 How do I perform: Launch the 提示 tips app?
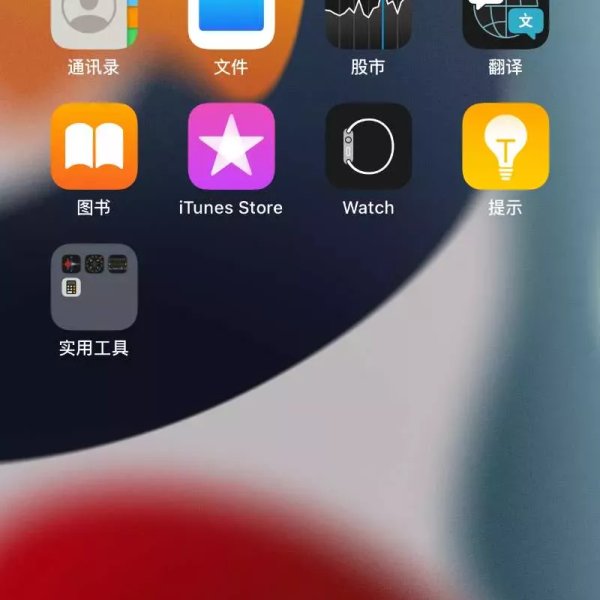click(505, 146)
